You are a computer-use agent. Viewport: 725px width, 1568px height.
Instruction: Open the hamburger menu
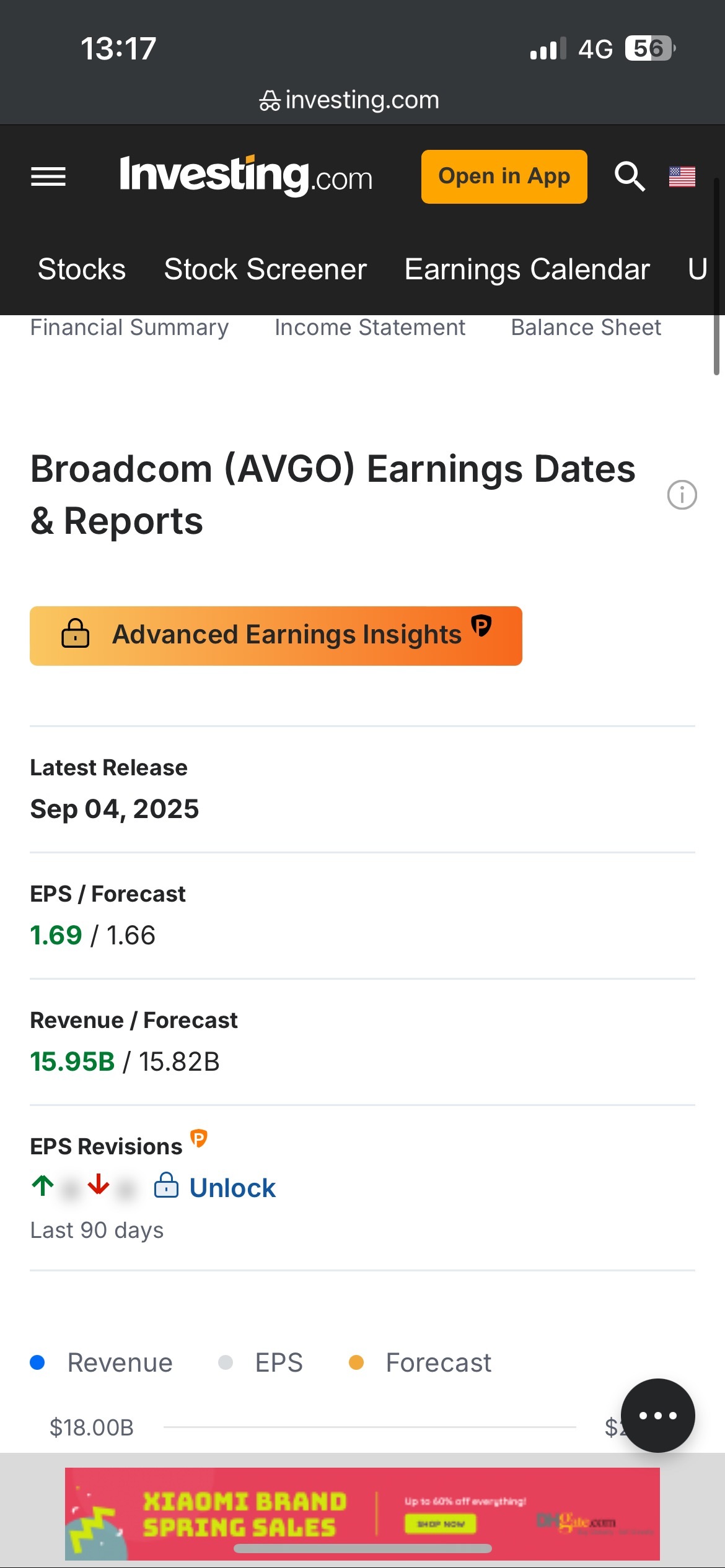point(48,176)
